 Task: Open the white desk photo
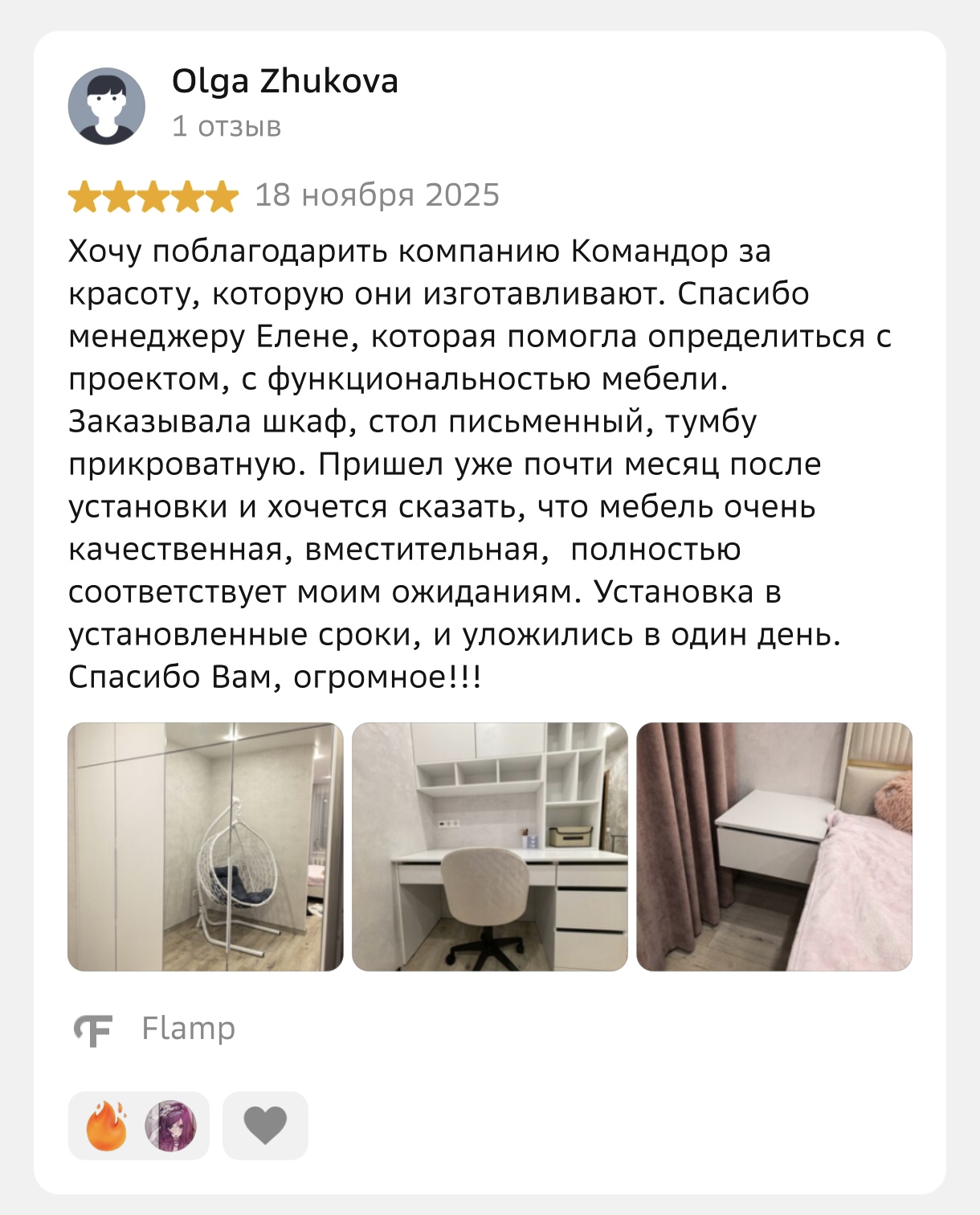click(490, 847)
